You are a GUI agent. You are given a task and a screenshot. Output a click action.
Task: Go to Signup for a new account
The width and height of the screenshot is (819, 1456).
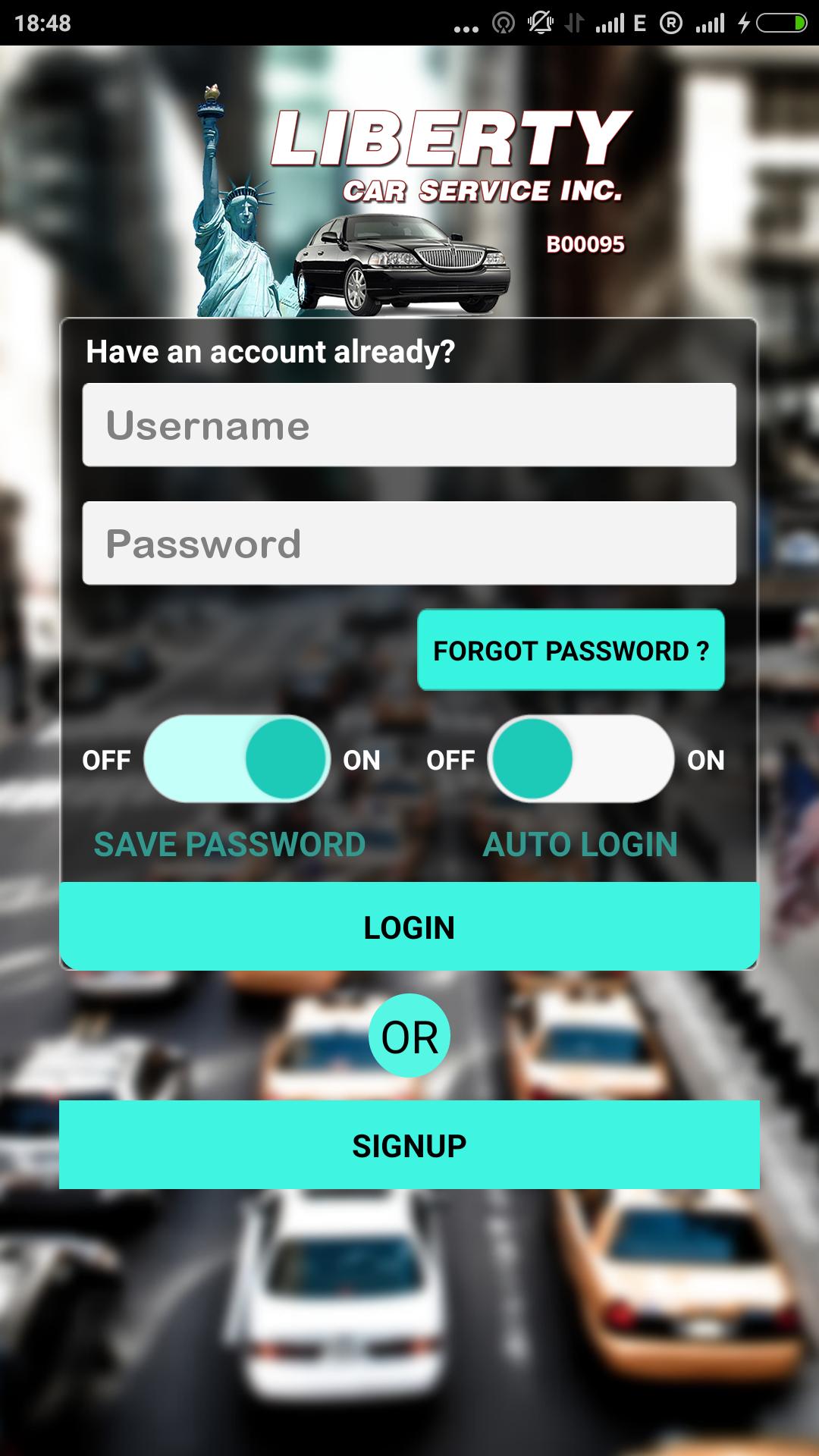[409, 1144]
